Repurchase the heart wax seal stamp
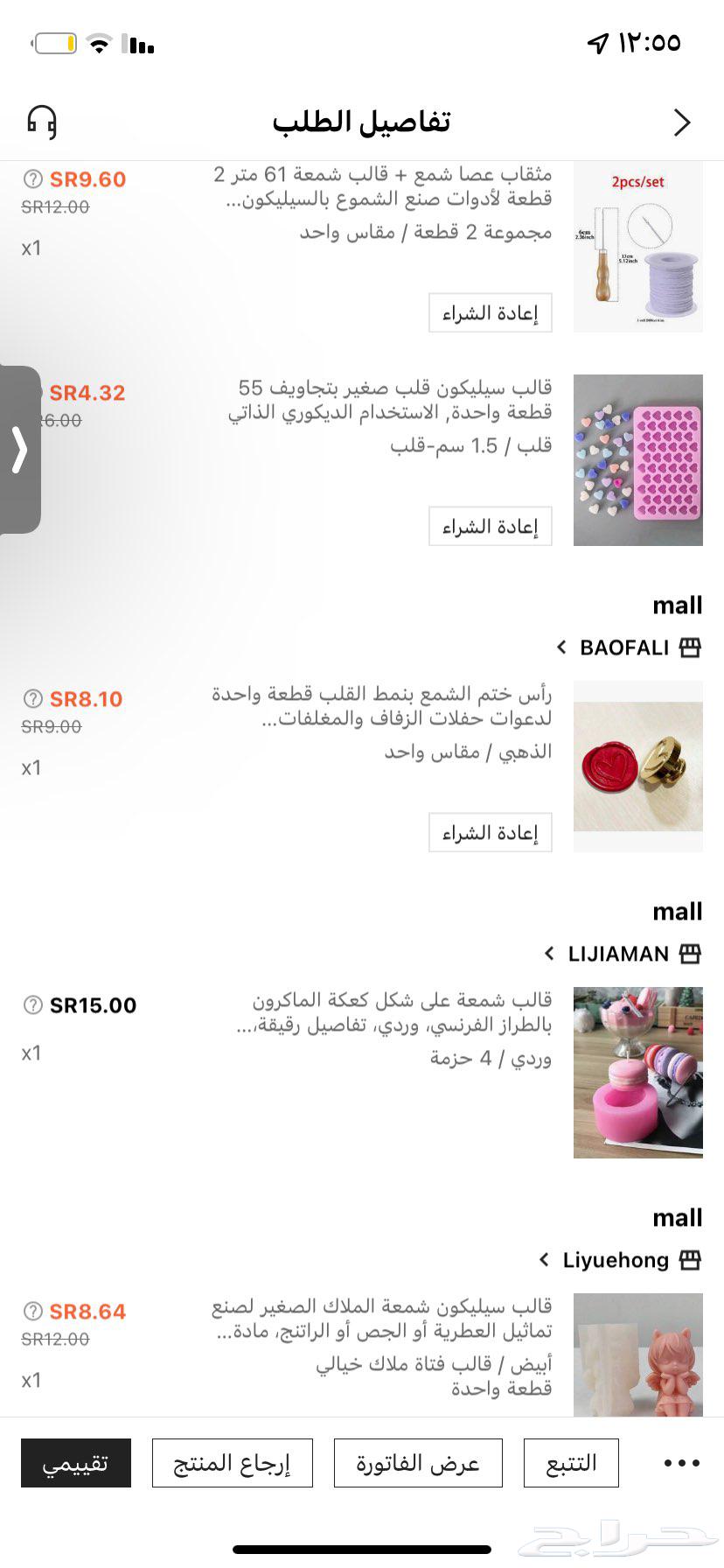Image resolution: width=724 pixels, height=1568 pixels. [x=490, y=833]
